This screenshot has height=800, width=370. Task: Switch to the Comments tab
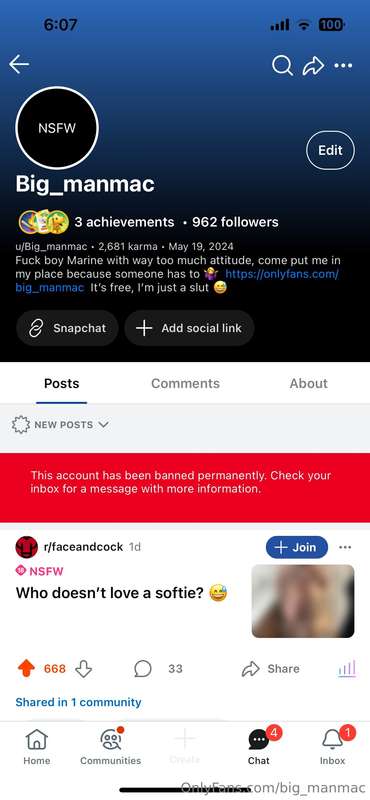coord(185,384)
